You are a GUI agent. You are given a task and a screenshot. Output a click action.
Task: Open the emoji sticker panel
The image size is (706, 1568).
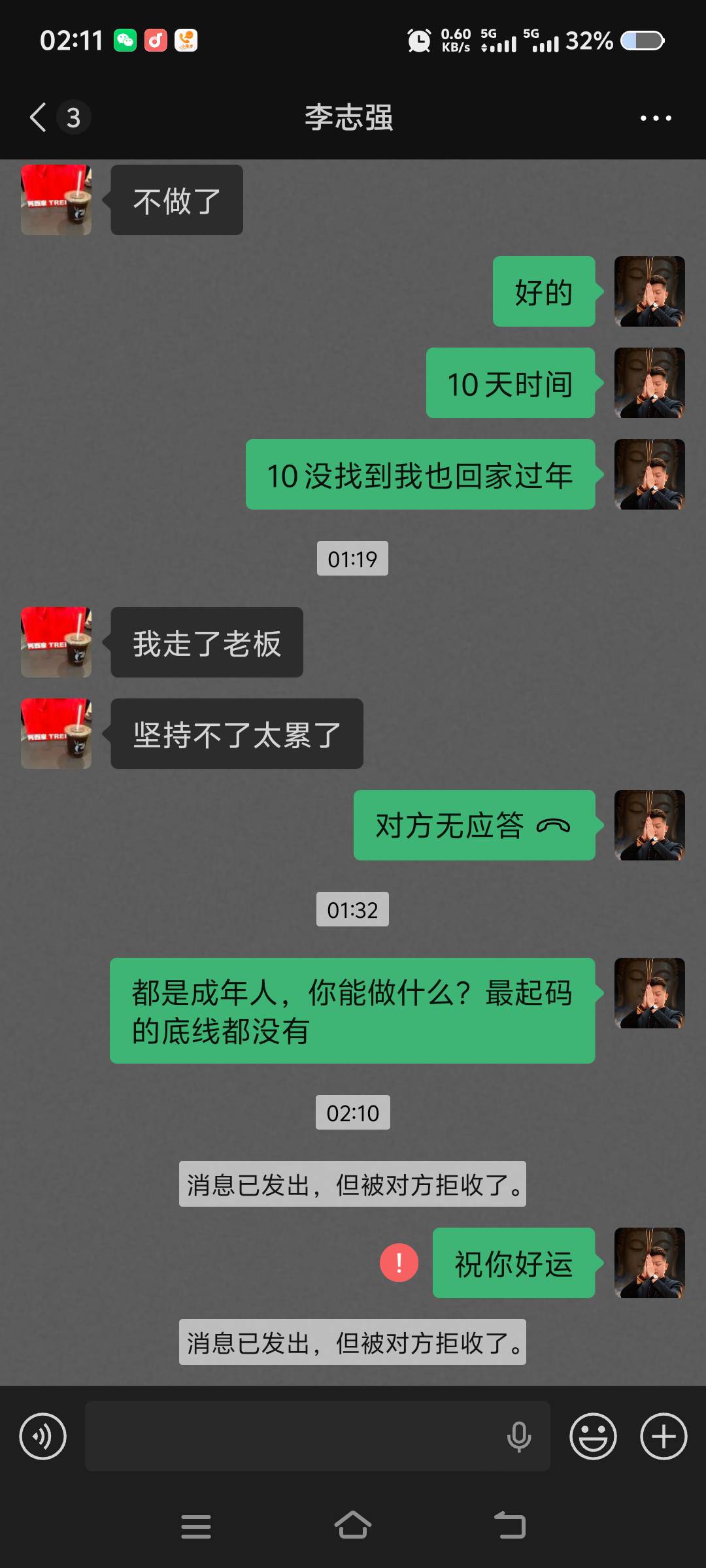click(593, 1436)
